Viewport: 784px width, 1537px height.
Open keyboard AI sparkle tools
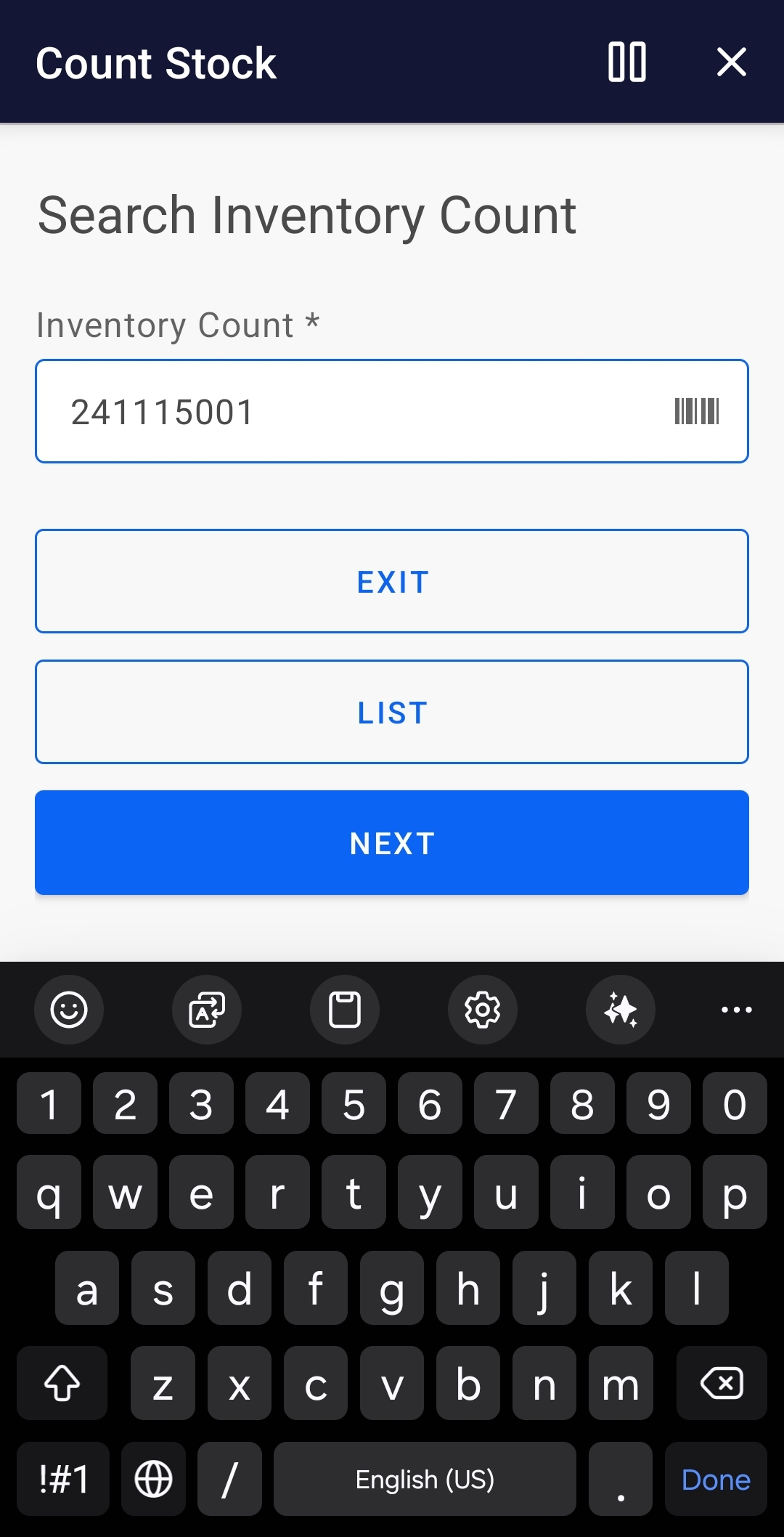pos(621,1010)
